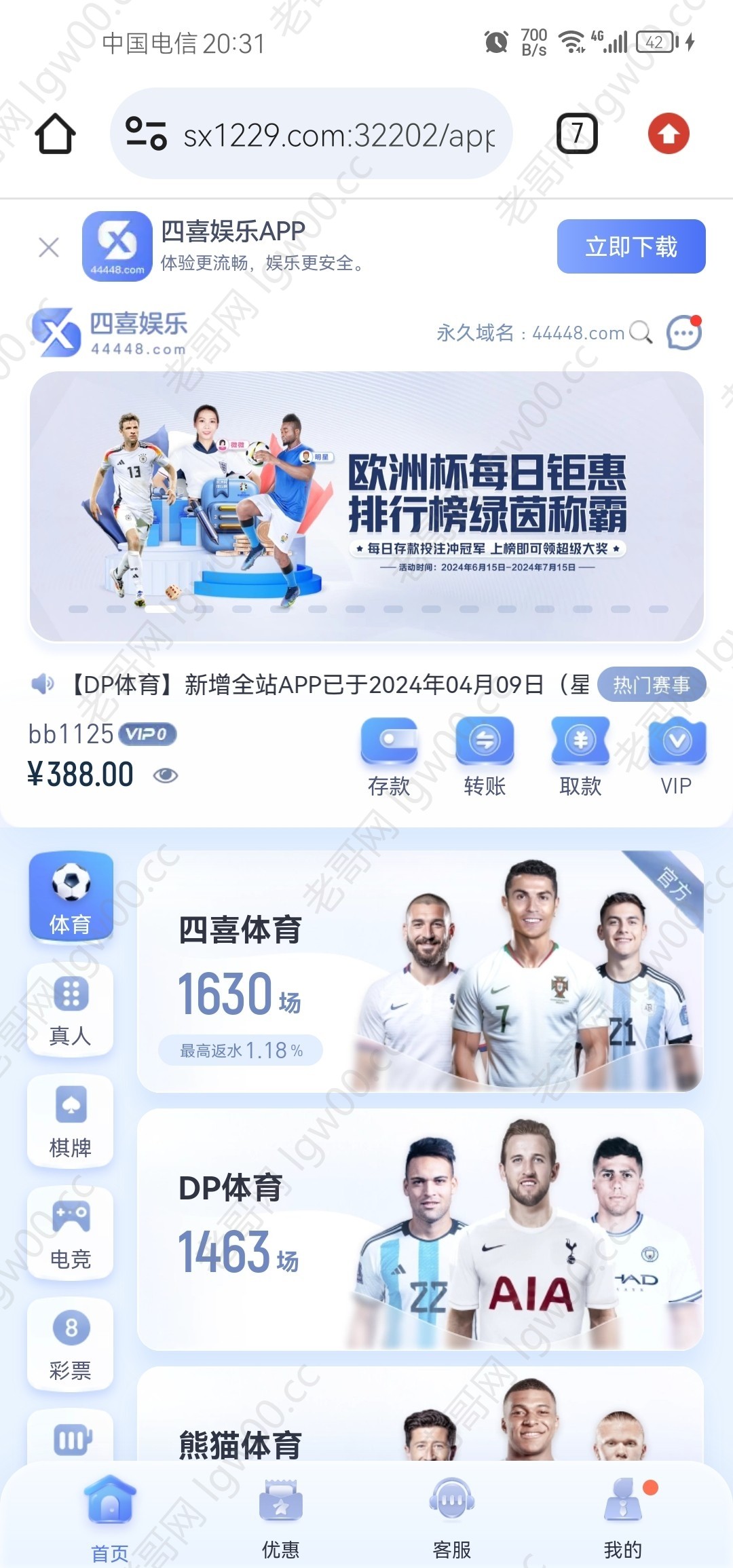
Task: Open the browser home page
Action: click(x=55, y=134)
